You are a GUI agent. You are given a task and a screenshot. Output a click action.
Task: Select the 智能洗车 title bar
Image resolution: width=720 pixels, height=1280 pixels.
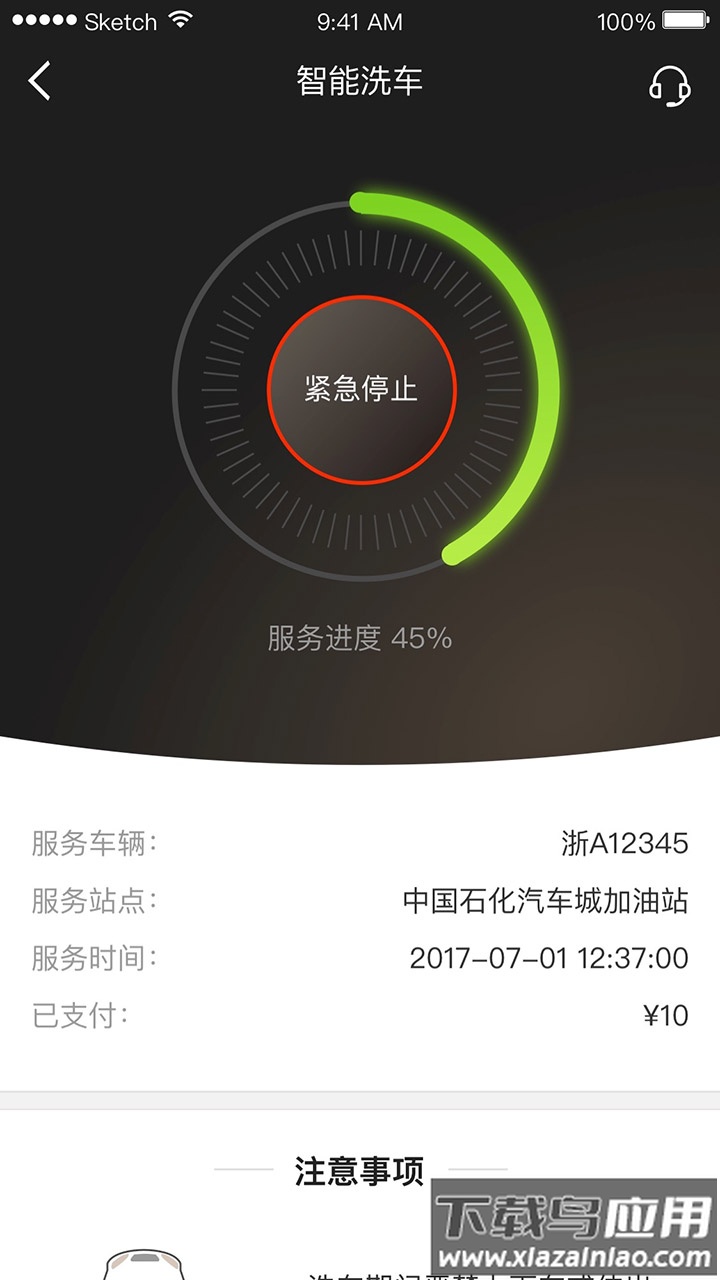360,82
